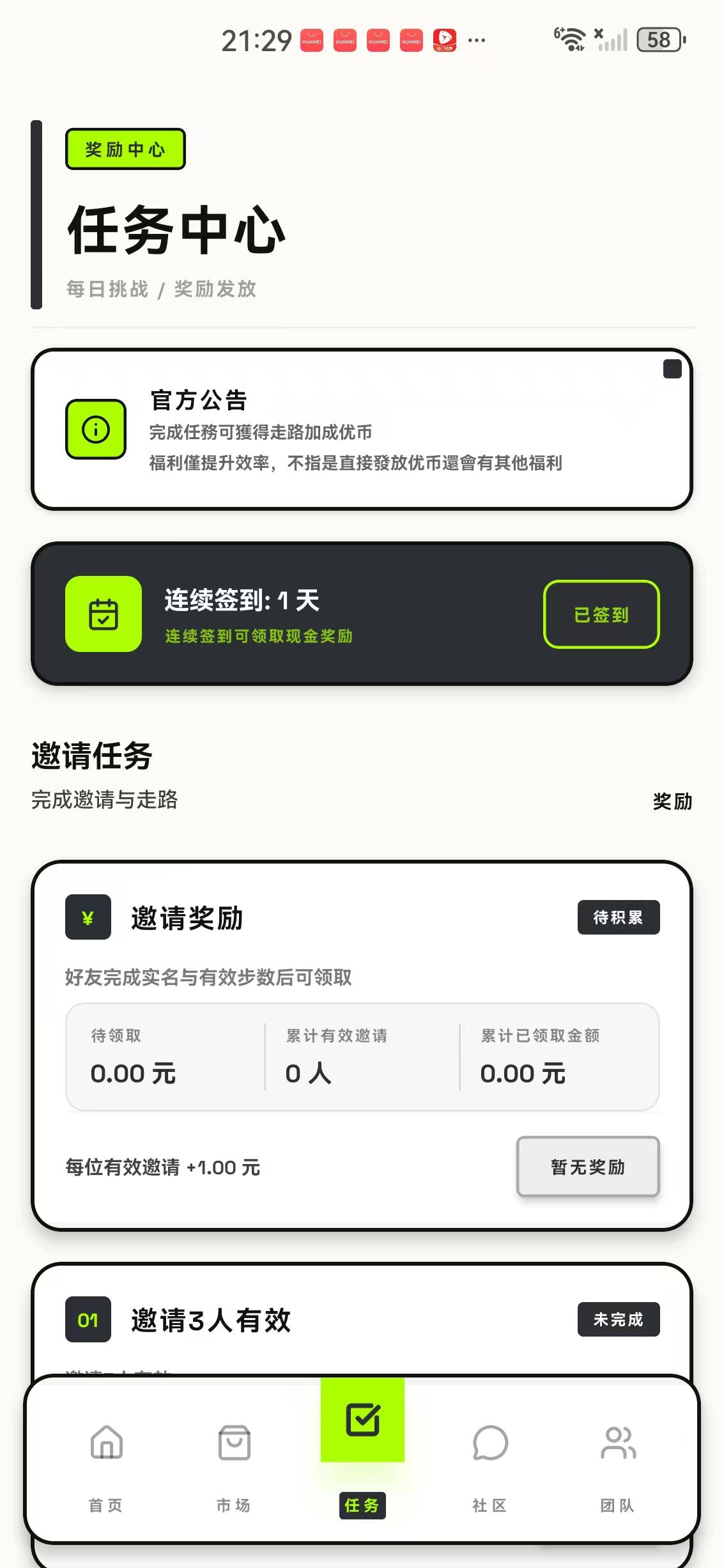The width and height of the screenshot is (724, 1568).
Task: Select the 团队 team people icon
Action: pos(617,1442)
